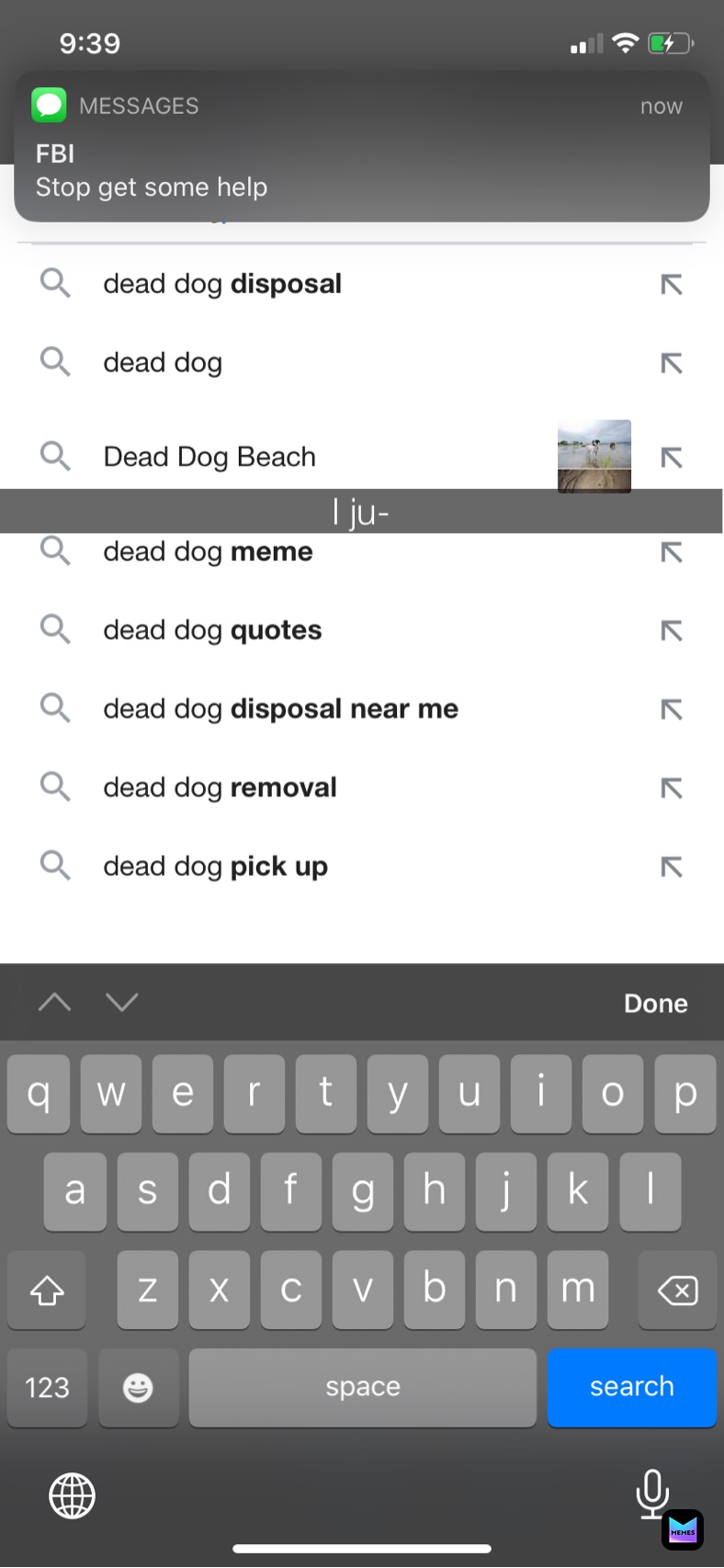724x1568 pixels.
Task: Select 'dead dog disposal near me' suggestion
Action: tap(280, 710)
